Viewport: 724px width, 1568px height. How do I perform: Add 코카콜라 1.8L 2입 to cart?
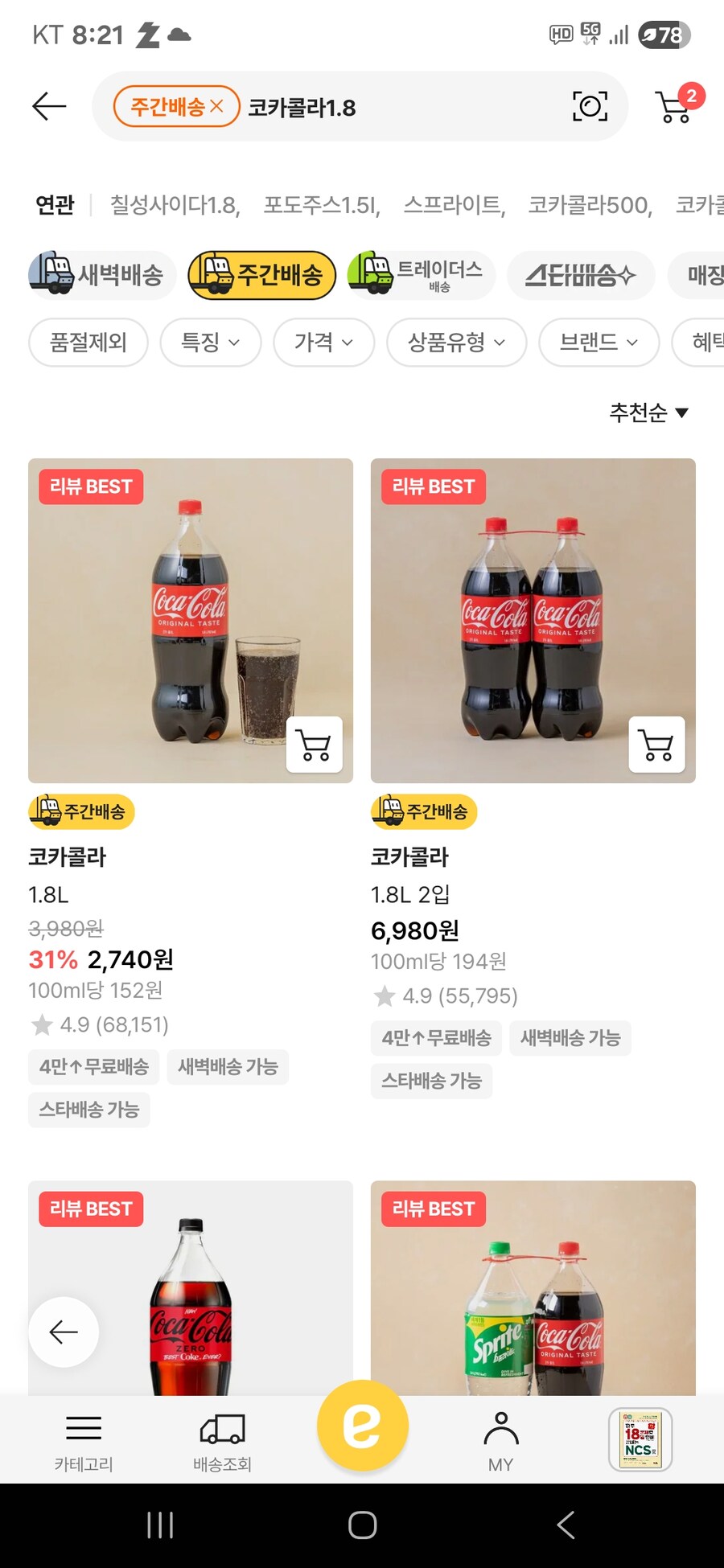coord(656,745)
